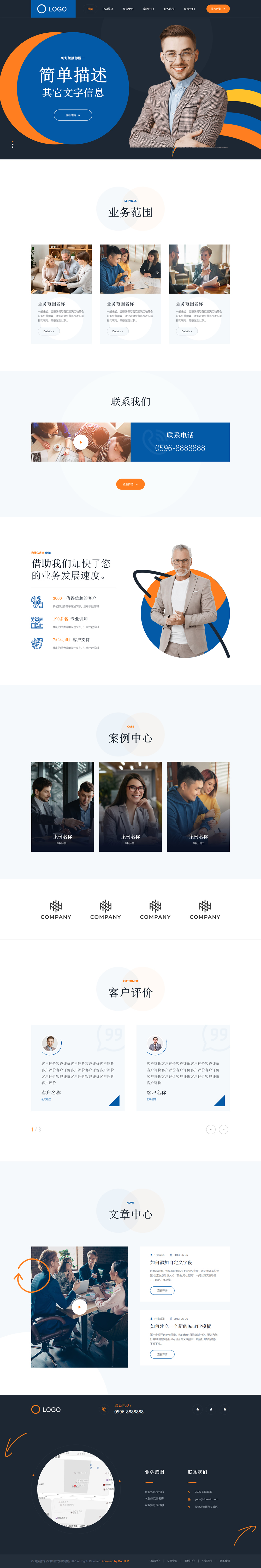
Task: Open article 如何建立一个新的DouPHP模板
Action: point(181,1326)
